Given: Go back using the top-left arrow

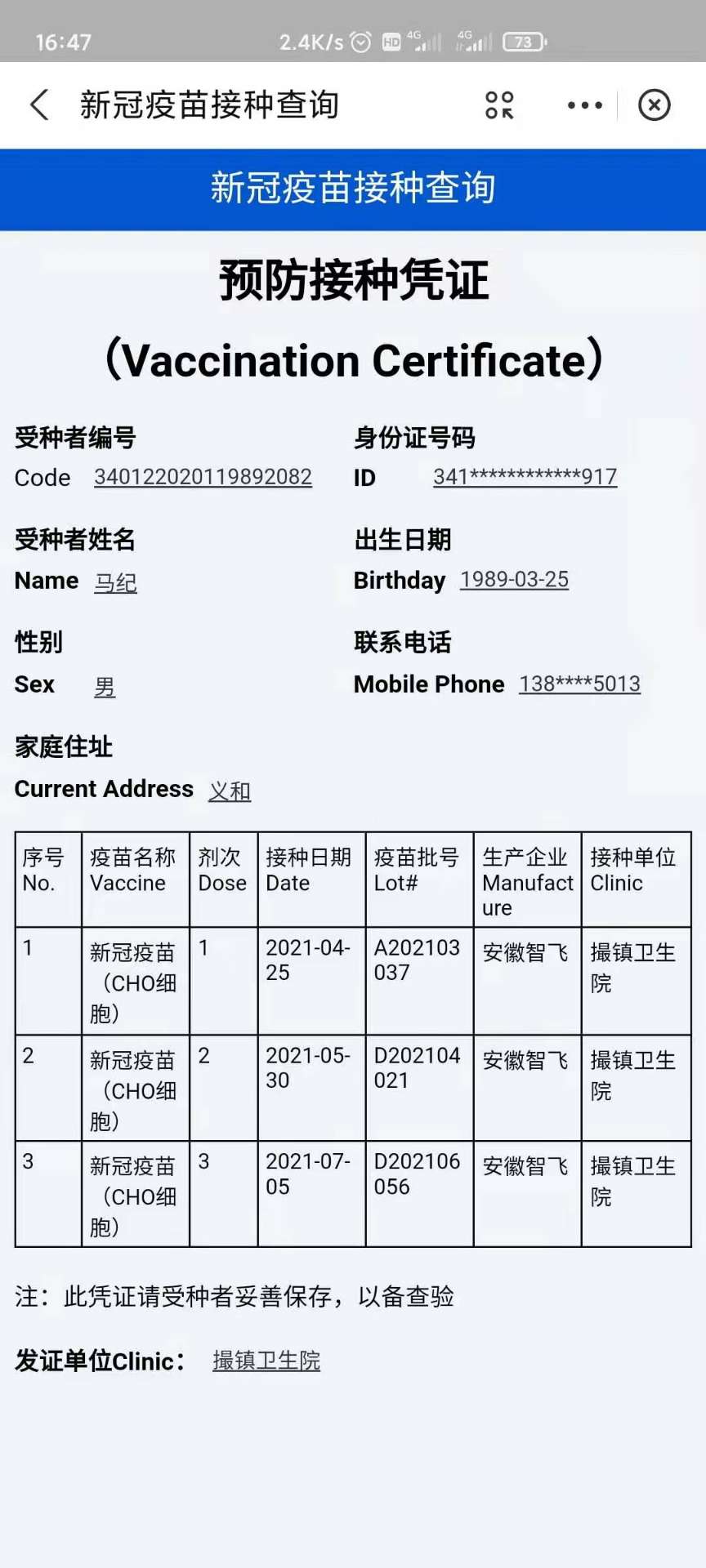Looking at the screenshot, I should coord(39,105).
